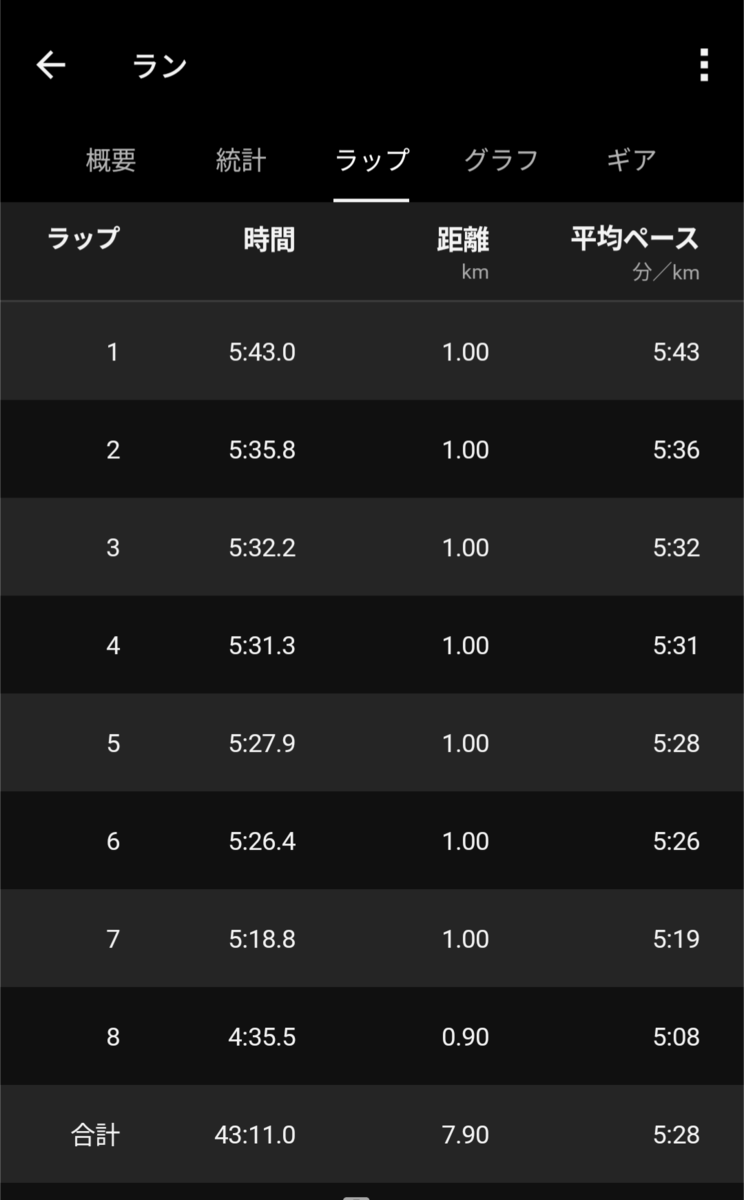Image resolution: width=744 pixels, height=1200 pixels.
Task: Switch to the 概要 tab
Action: 111,160
